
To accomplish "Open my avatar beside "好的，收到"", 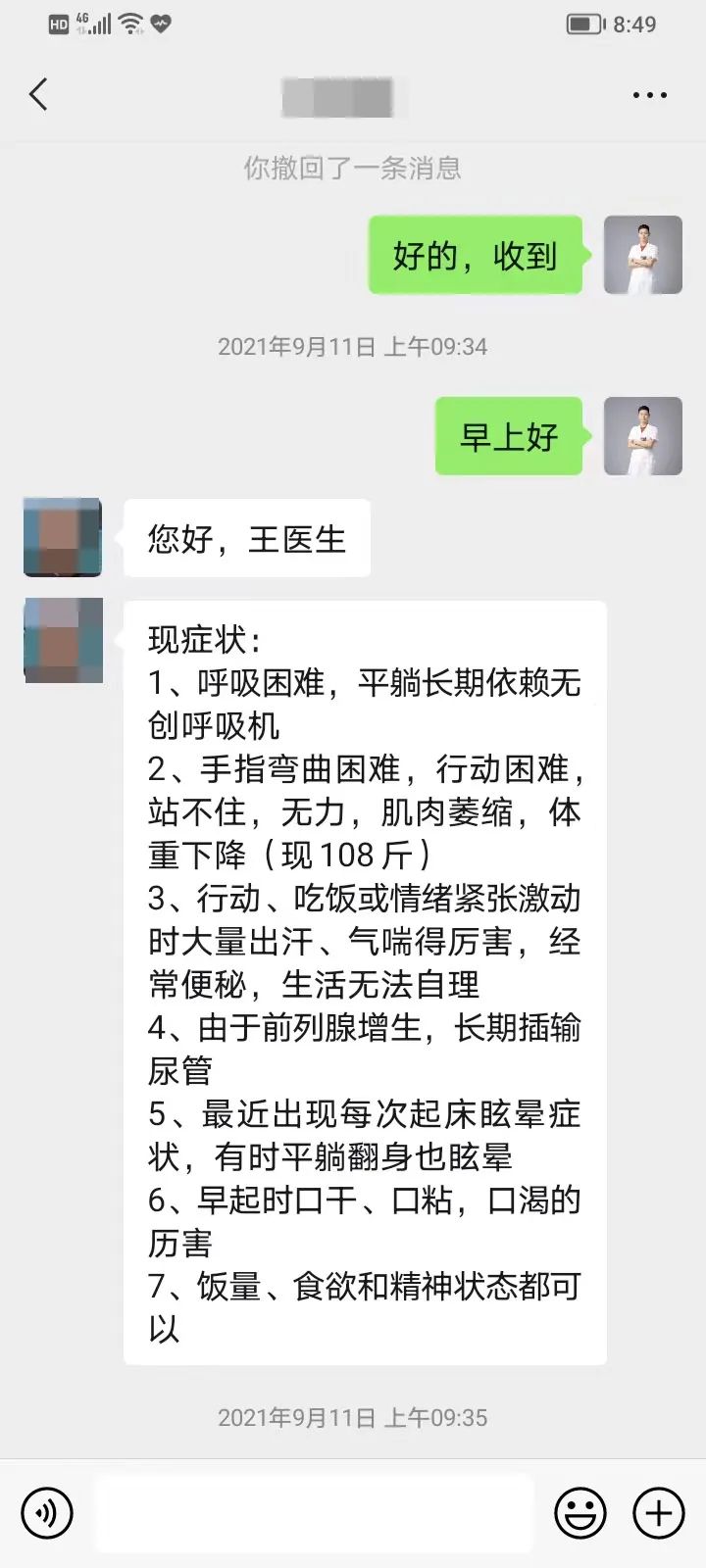I will coord(643,255).
